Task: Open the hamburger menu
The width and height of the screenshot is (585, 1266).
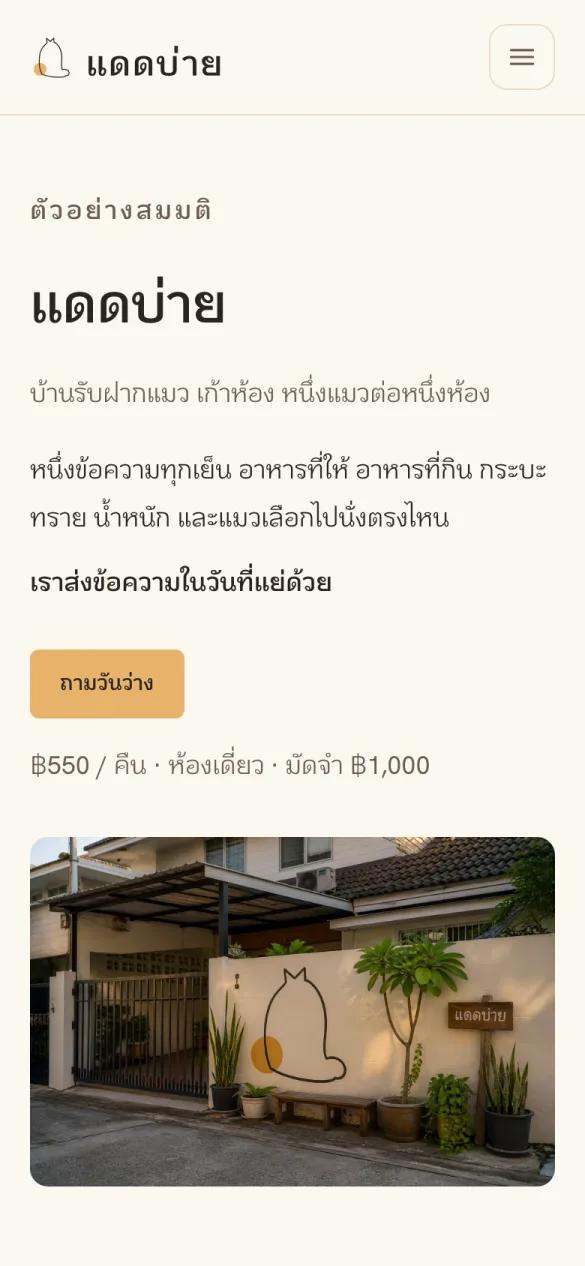Action: coord(521,57)
